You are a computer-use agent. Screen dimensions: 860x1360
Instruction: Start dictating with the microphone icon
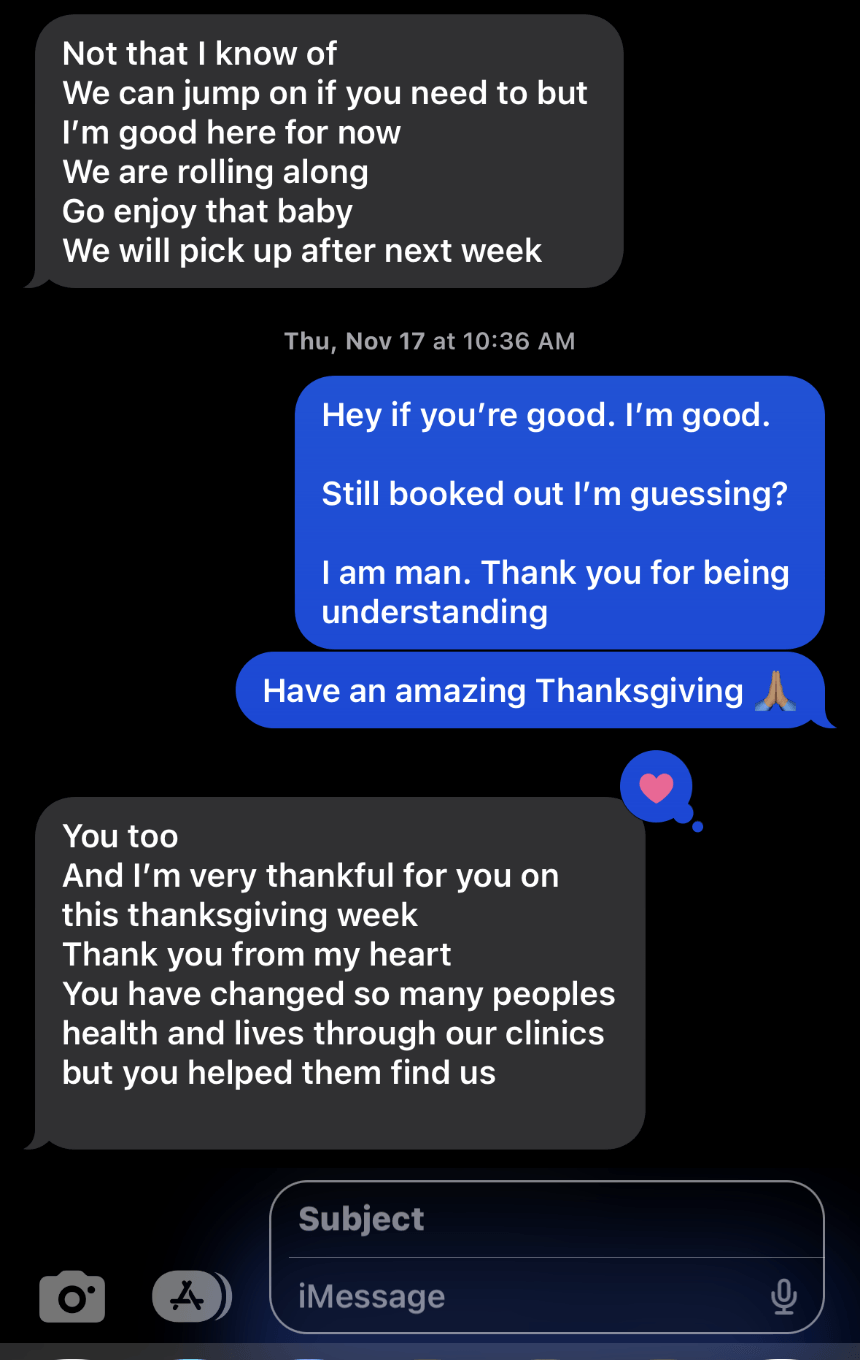(784, 1297)
